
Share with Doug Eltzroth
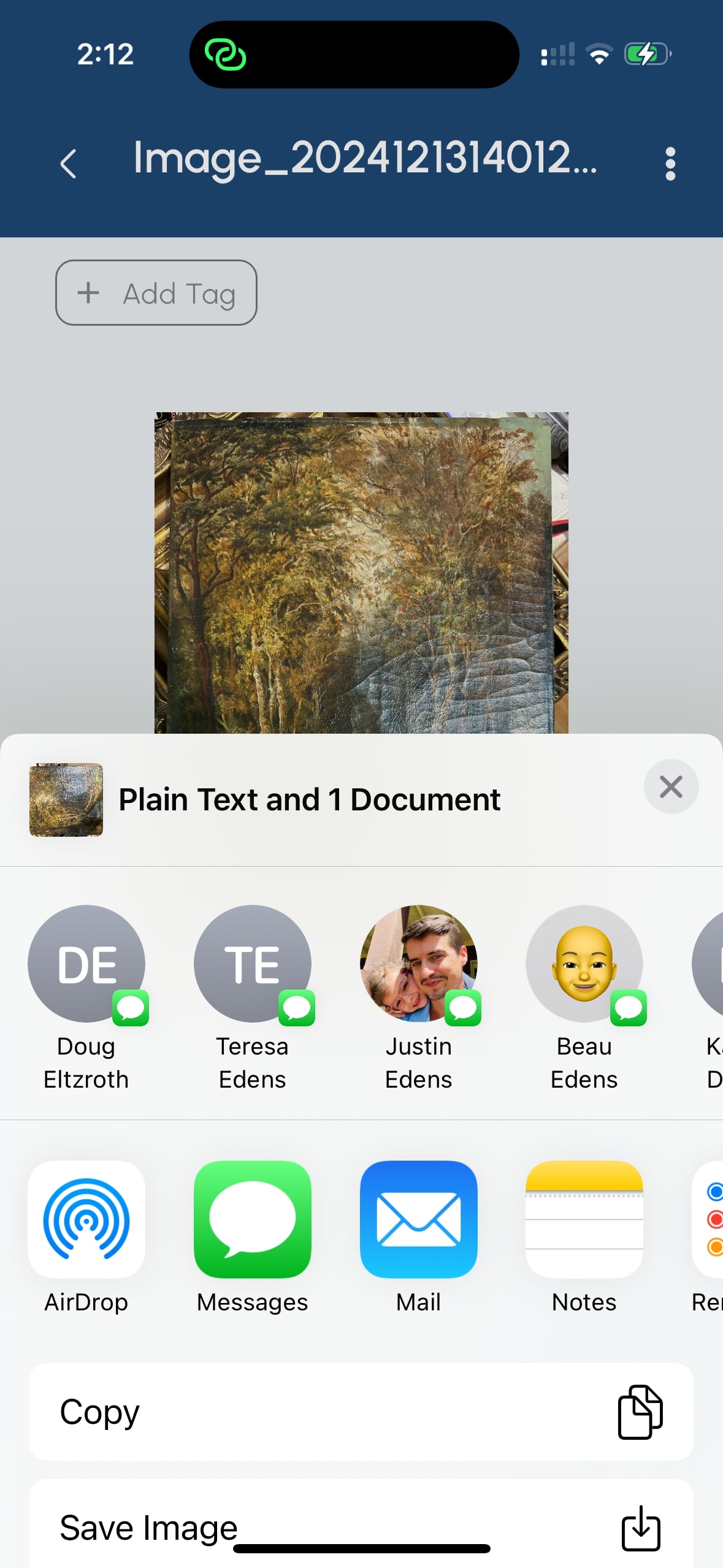click(86, 997)
